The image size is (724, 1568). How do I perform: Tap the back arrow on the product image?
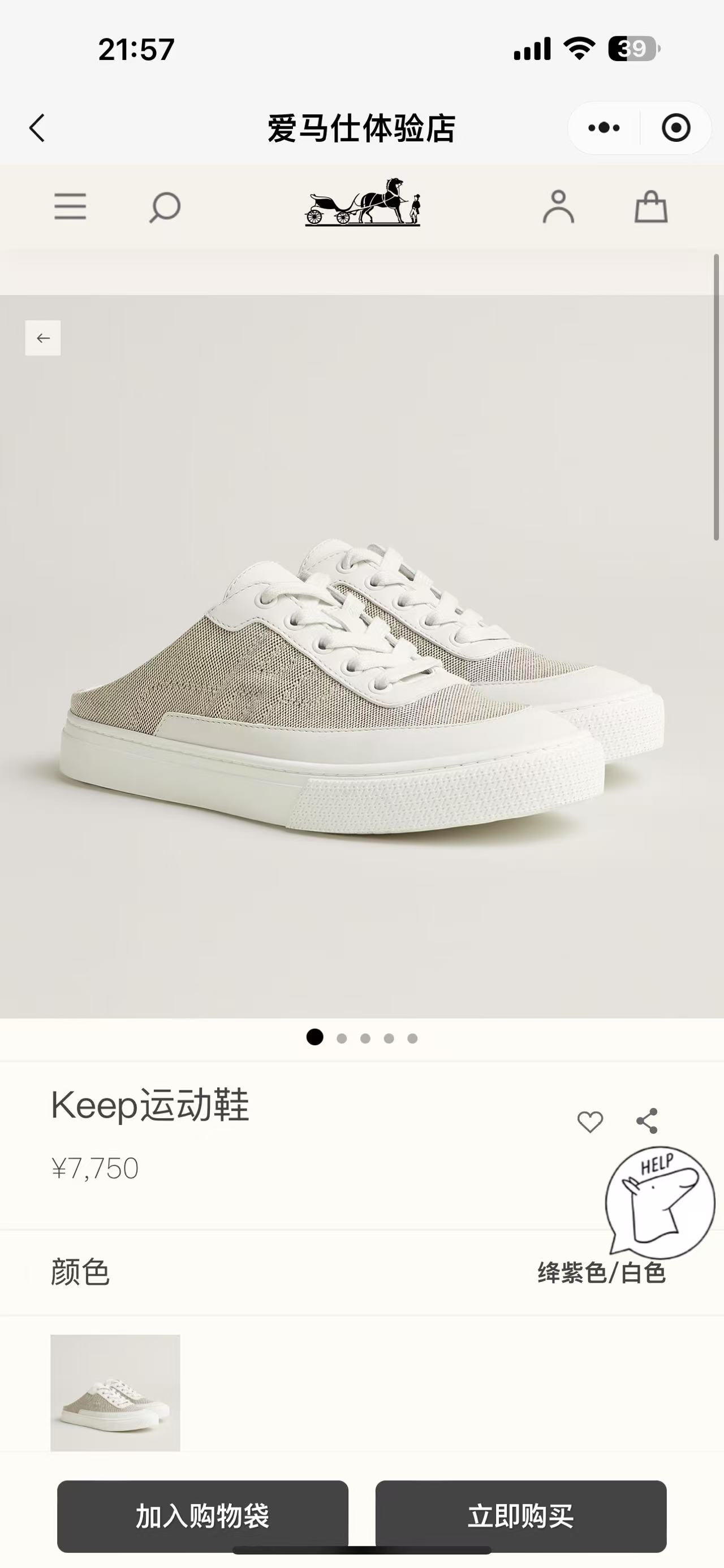[42, 339]
